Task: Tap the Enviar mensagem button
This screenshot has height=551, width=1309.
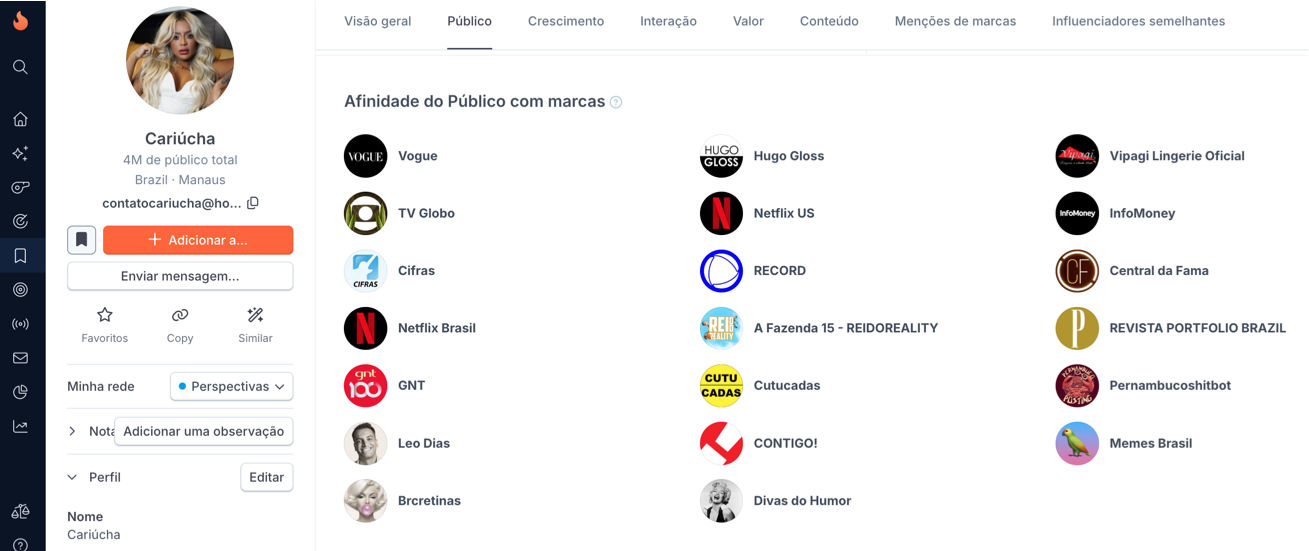Action: coord(180,276)
